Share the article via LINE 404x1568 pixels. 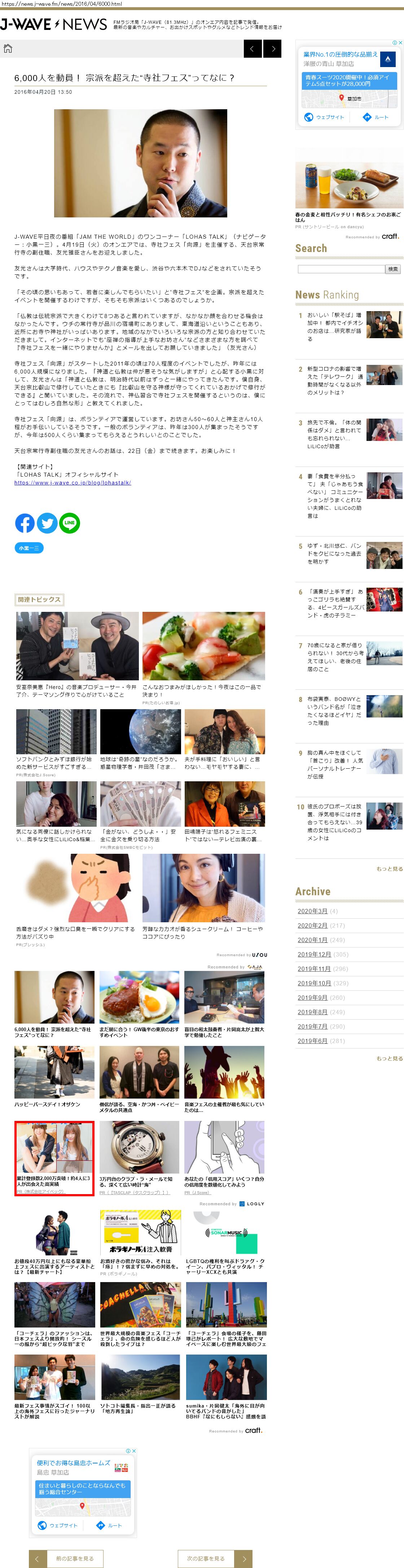point(70,523)
